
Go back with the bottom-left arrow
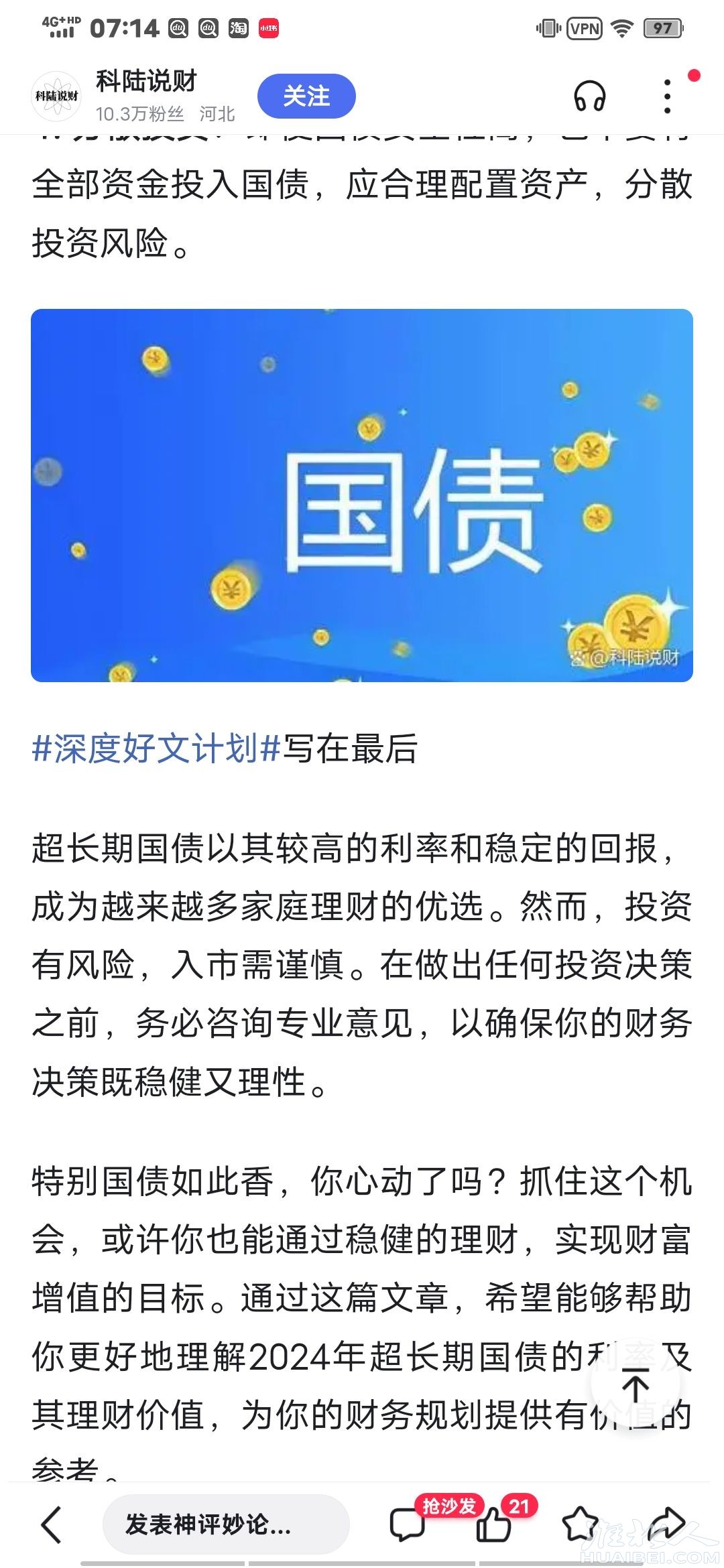(x=52, y=1524)
